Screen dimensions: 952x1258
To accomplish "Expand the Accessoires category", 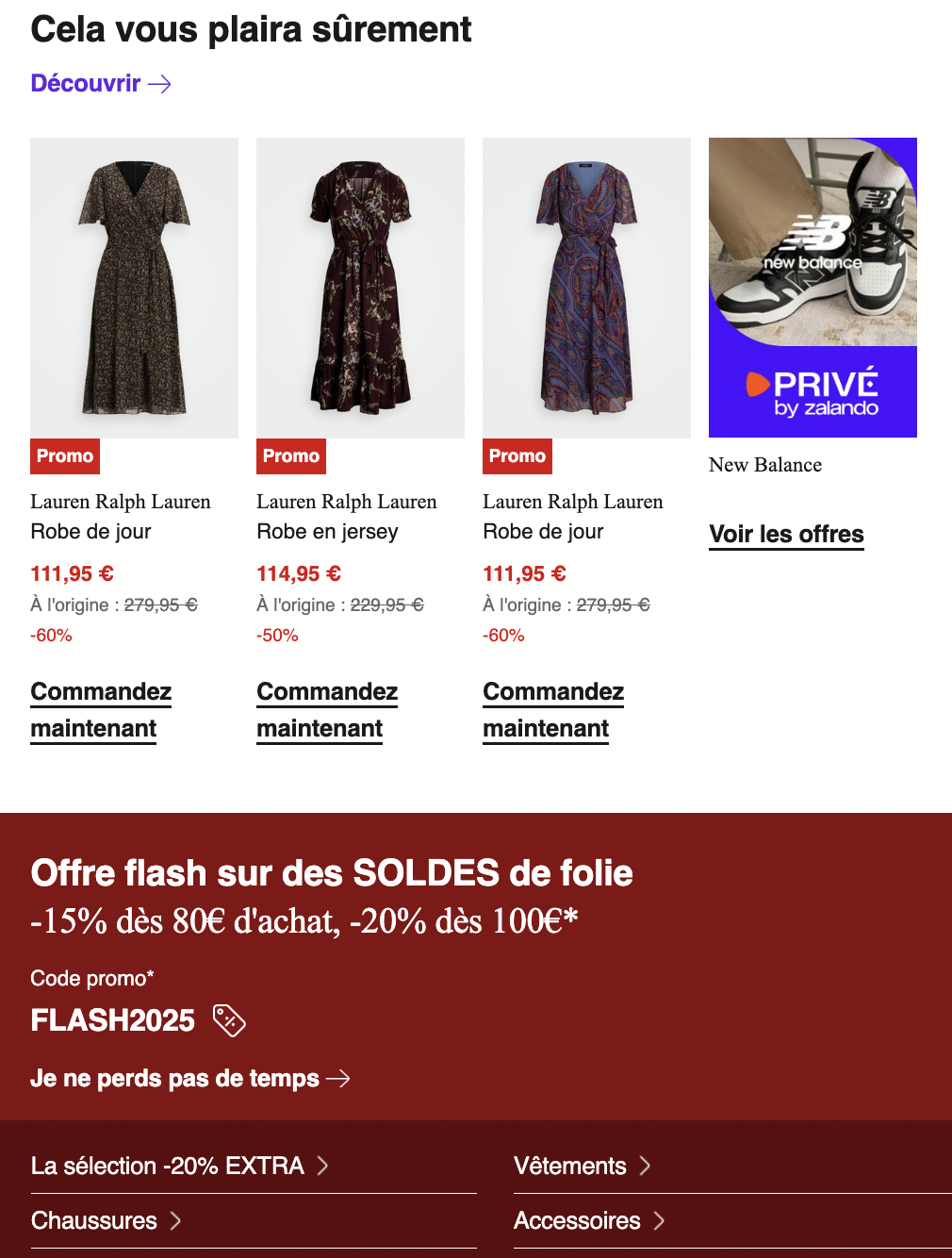I will pos(576,1220).
